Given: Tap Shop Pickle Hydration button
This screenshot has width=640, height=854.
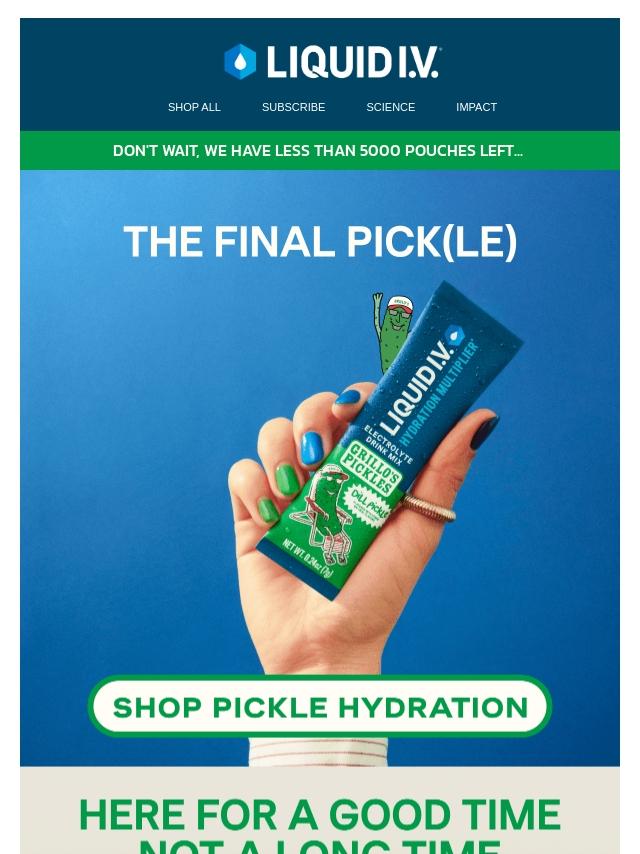Looking at the screenshot, I should [320, 706].
